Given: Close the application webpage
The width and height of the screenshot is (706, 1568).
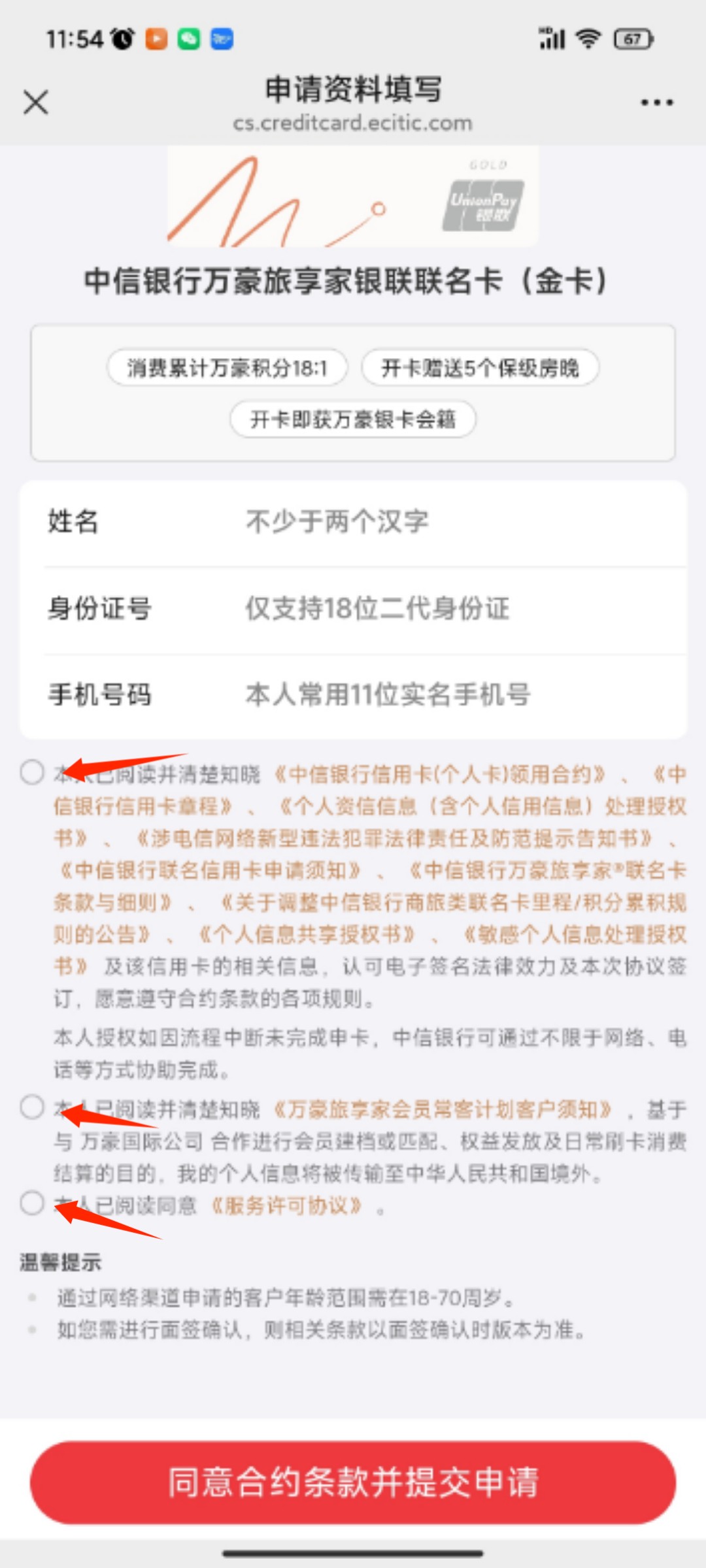Looking at the screenshot, I should tap(35, 103).
